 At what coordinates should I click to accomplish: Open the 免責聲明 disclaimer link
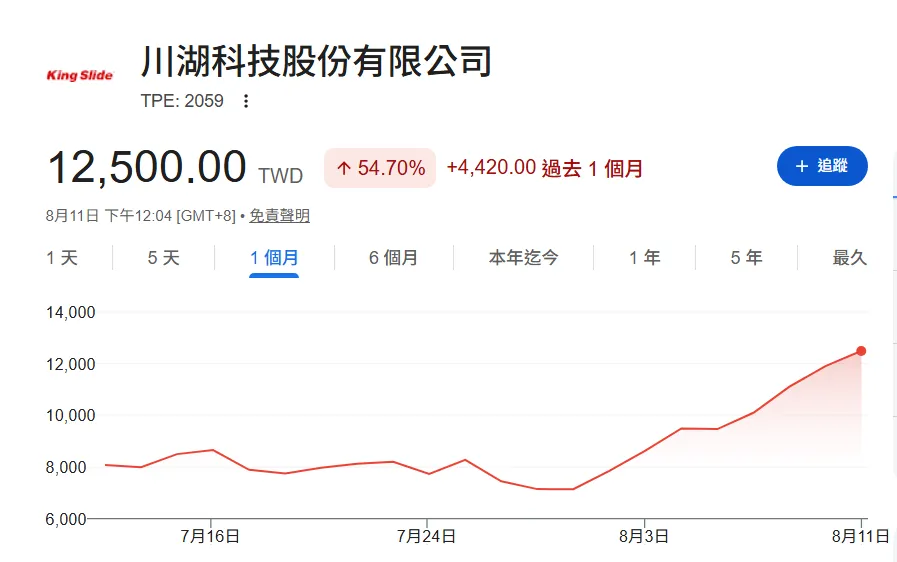(x=279, y=216)
